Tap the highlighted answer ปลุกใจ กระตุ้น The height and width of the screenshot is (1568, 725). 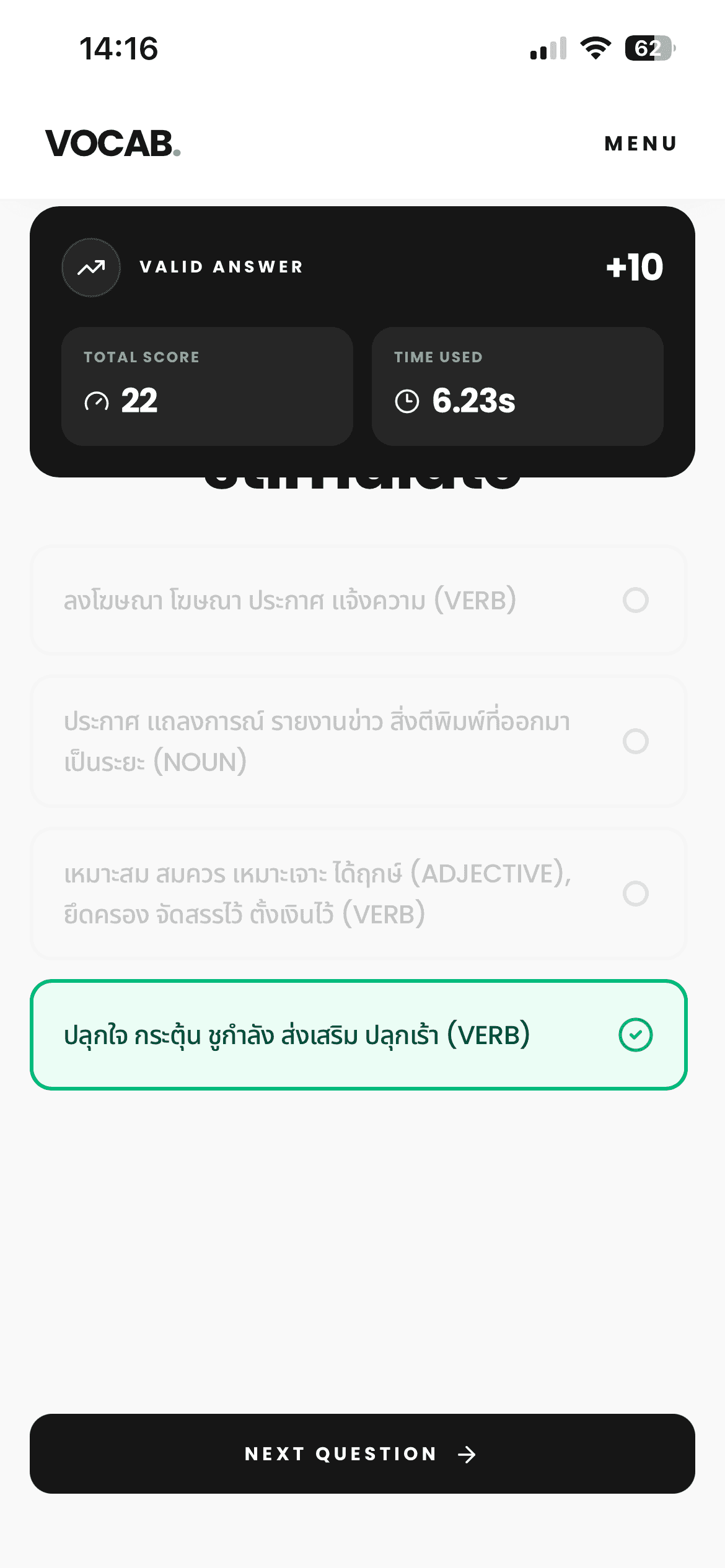pyautogui.click(x=358, y=1035)
